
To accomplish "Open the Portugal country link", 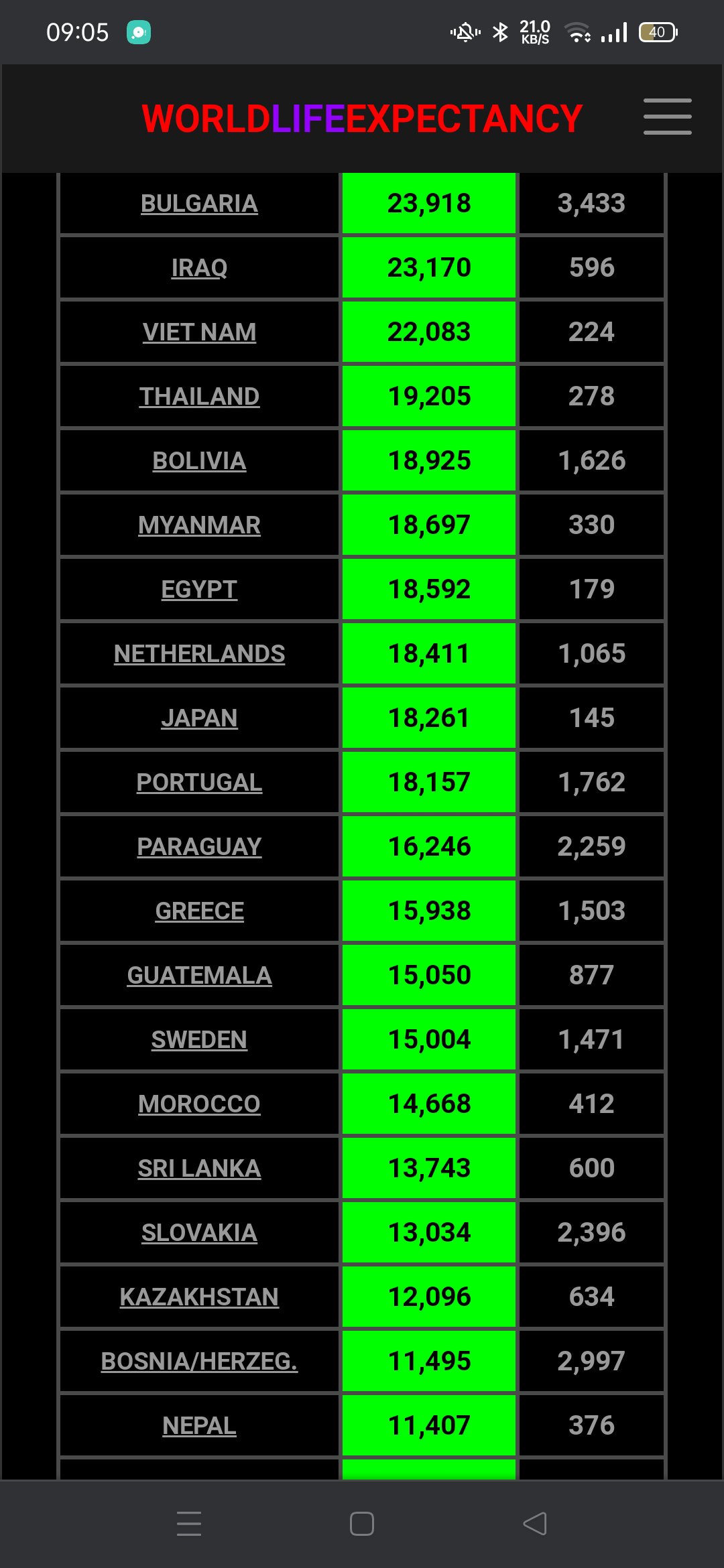I will click(199, 783).
